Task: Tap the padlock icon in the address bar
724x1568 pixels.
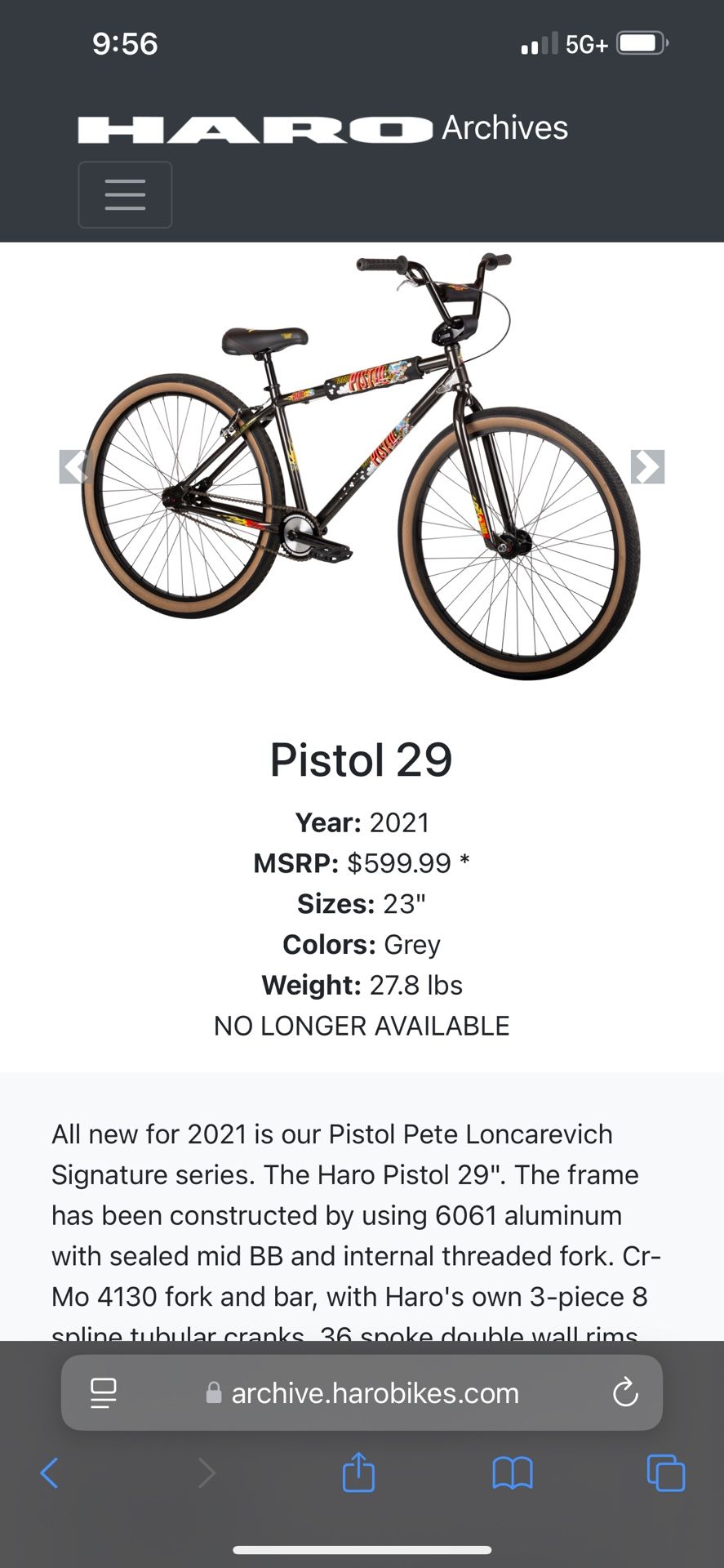Action: [214, 1393]
